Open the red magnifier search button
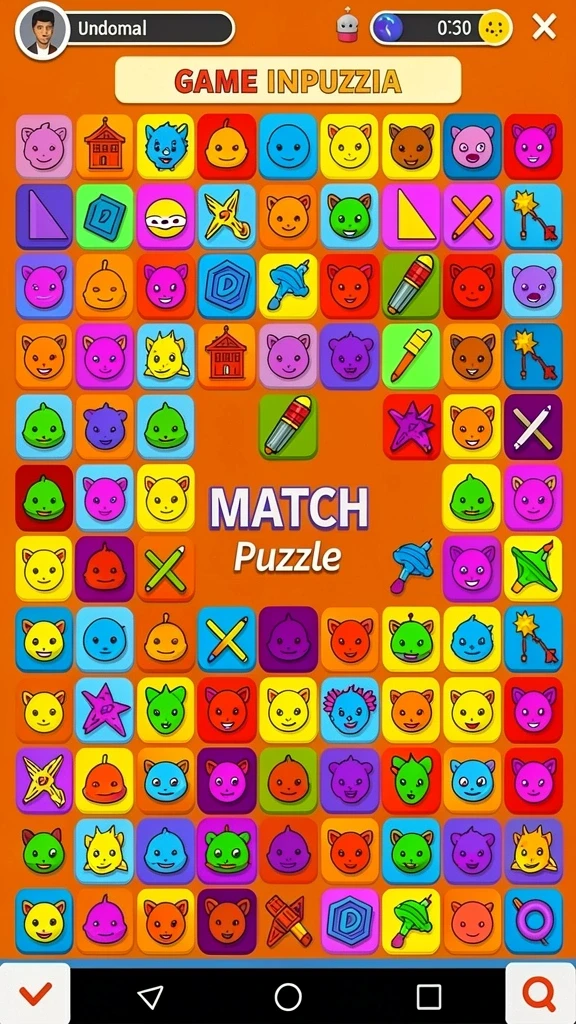Screen dimensions: 576x1024 539,994
